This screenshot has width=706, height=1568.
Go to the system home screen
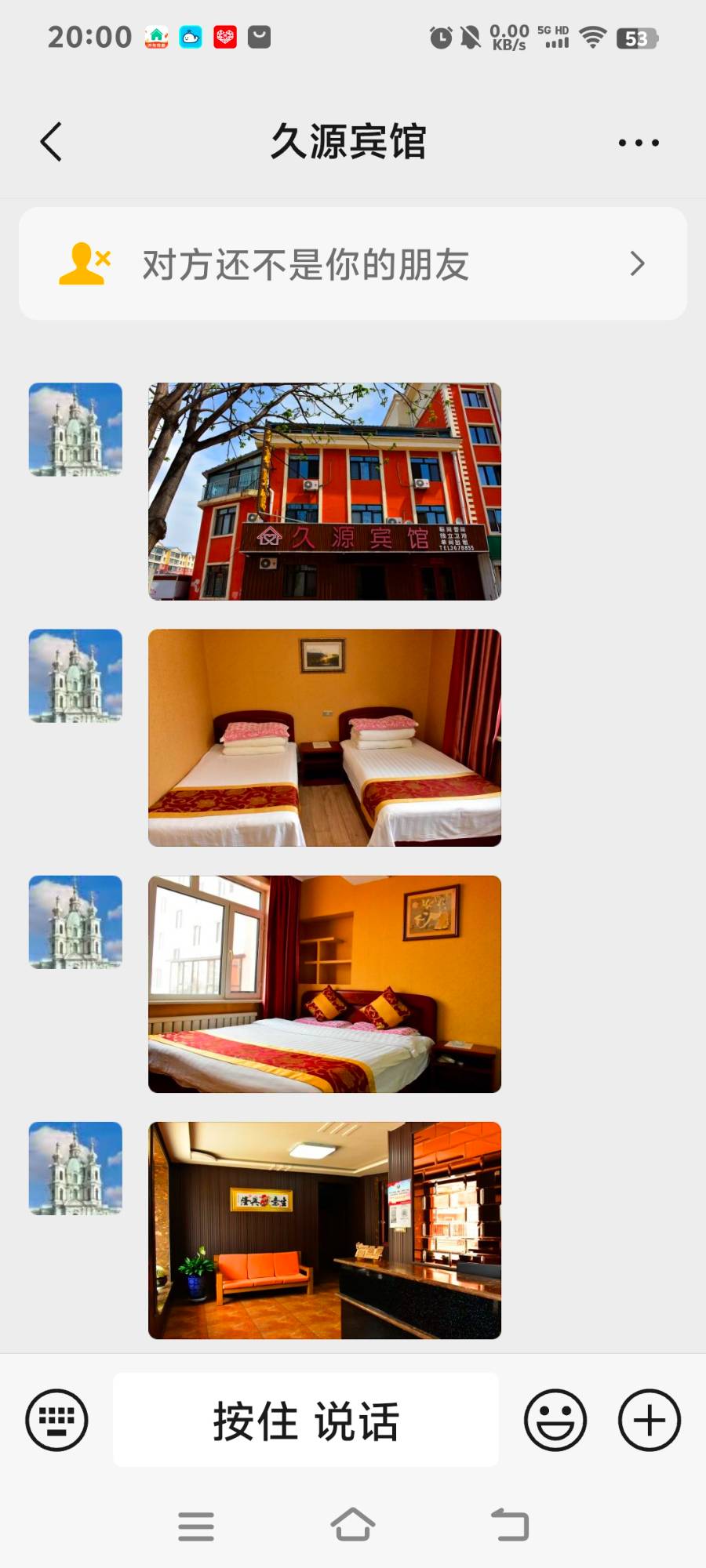[x=353, y=1526]
